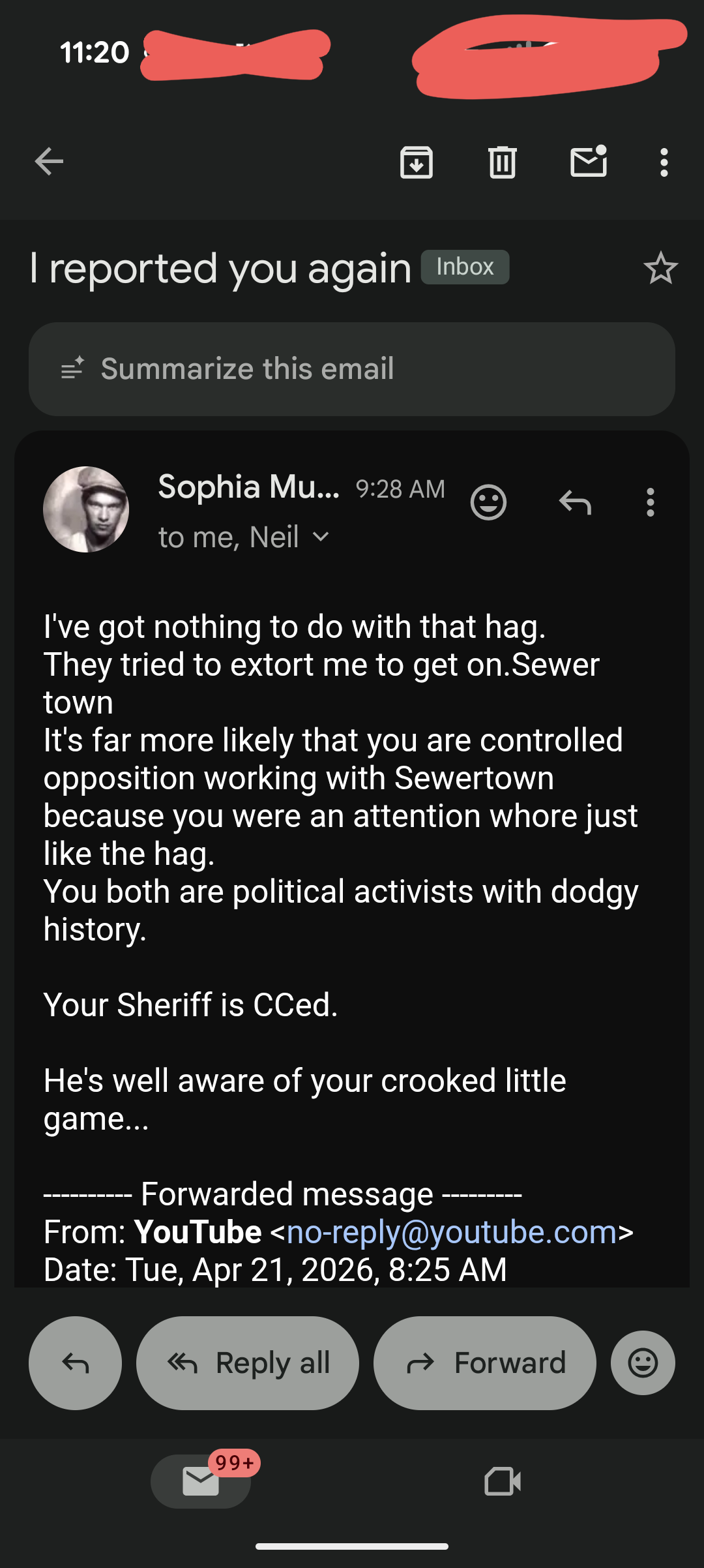The width and height of the screenshot is (704, 1568).
Task: Tap the Inbox label chip
Action: click(465, 267)
